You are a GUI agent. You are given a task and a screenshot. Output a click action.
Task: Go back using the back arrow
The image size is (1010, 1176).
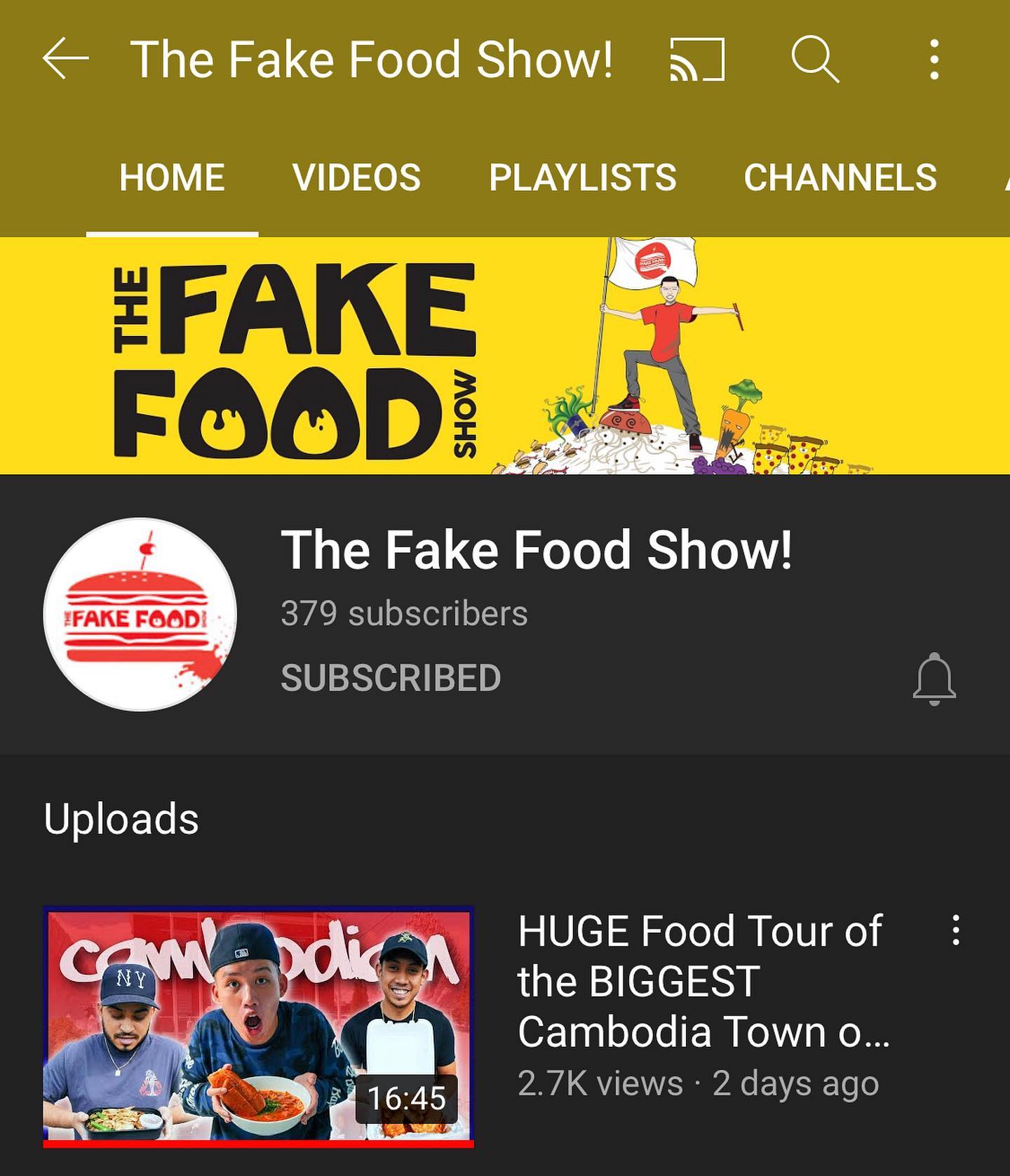click(65, 59)
